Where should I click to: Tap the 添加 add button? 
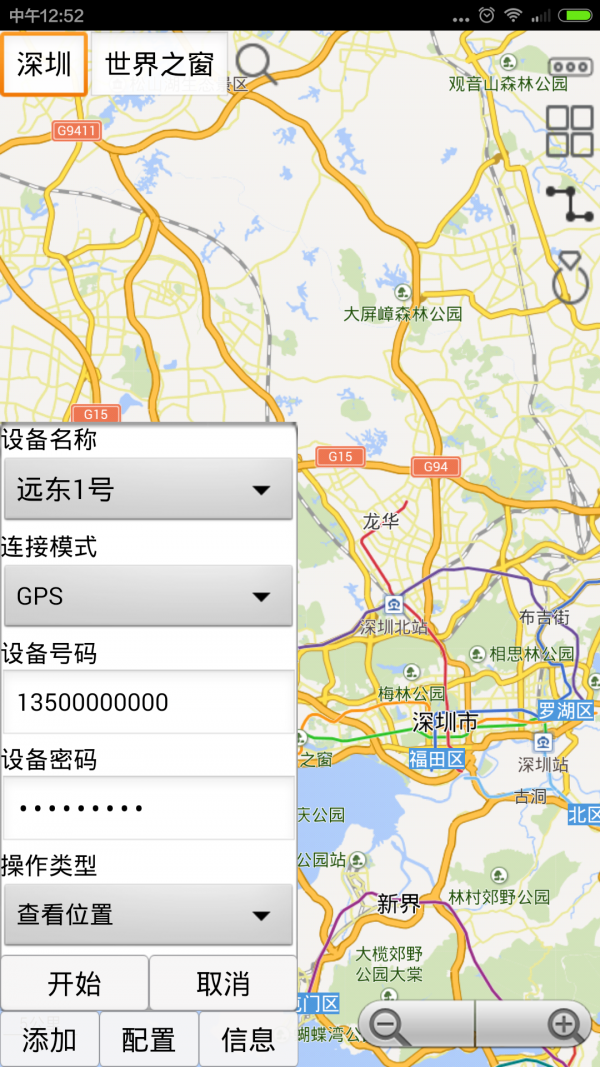point(50,1040)
